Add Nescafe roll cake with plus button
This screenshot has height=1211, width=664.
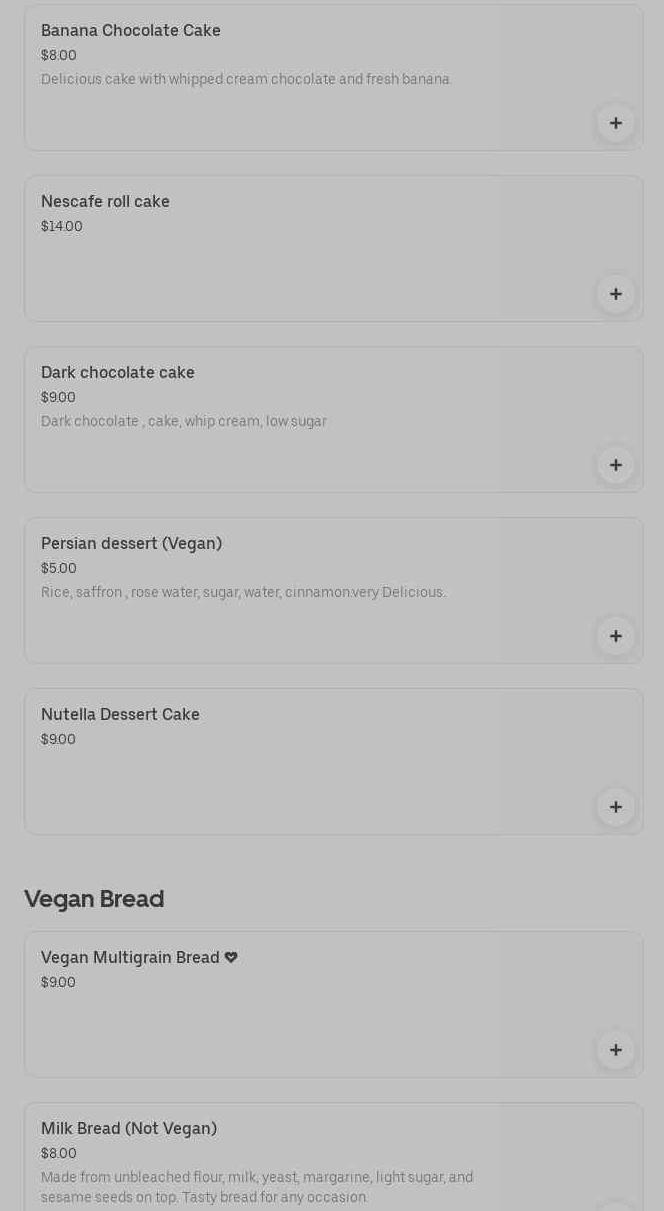pyautogui.click(x=616, y=294)
